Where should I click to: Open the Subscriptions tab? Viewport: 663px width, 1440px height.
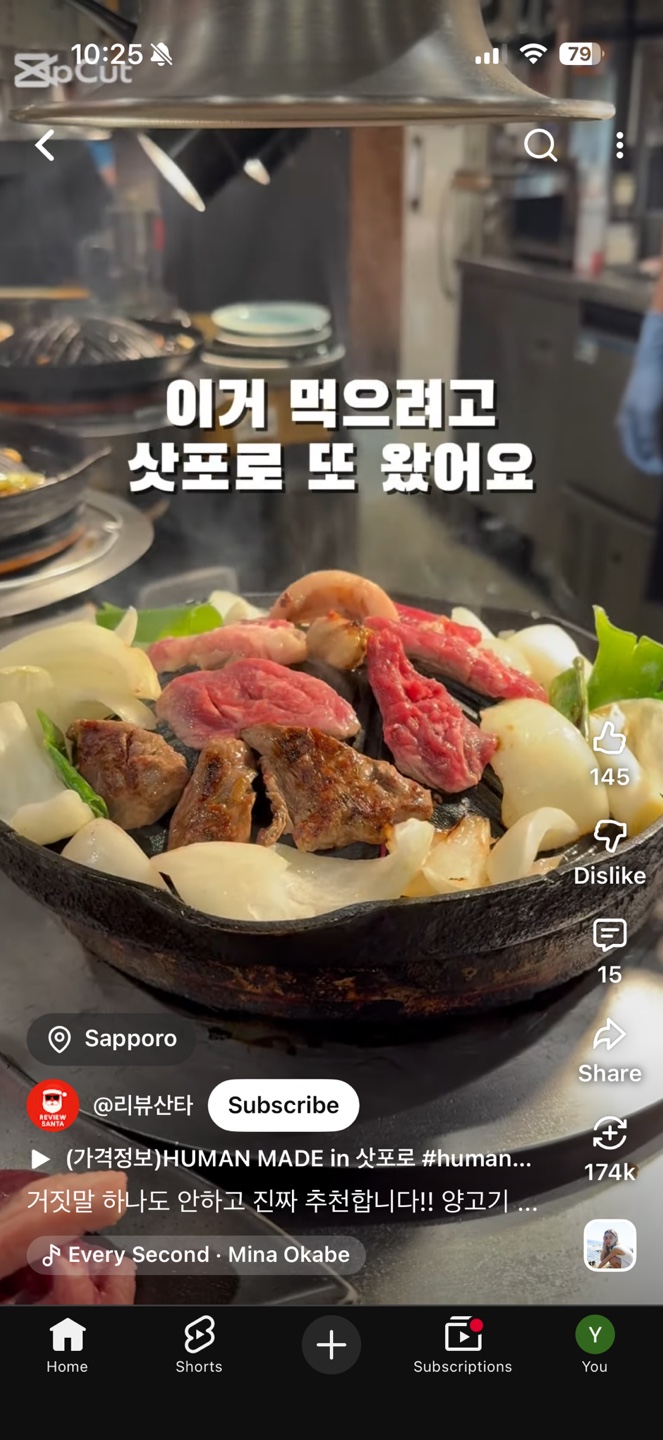463,1345
